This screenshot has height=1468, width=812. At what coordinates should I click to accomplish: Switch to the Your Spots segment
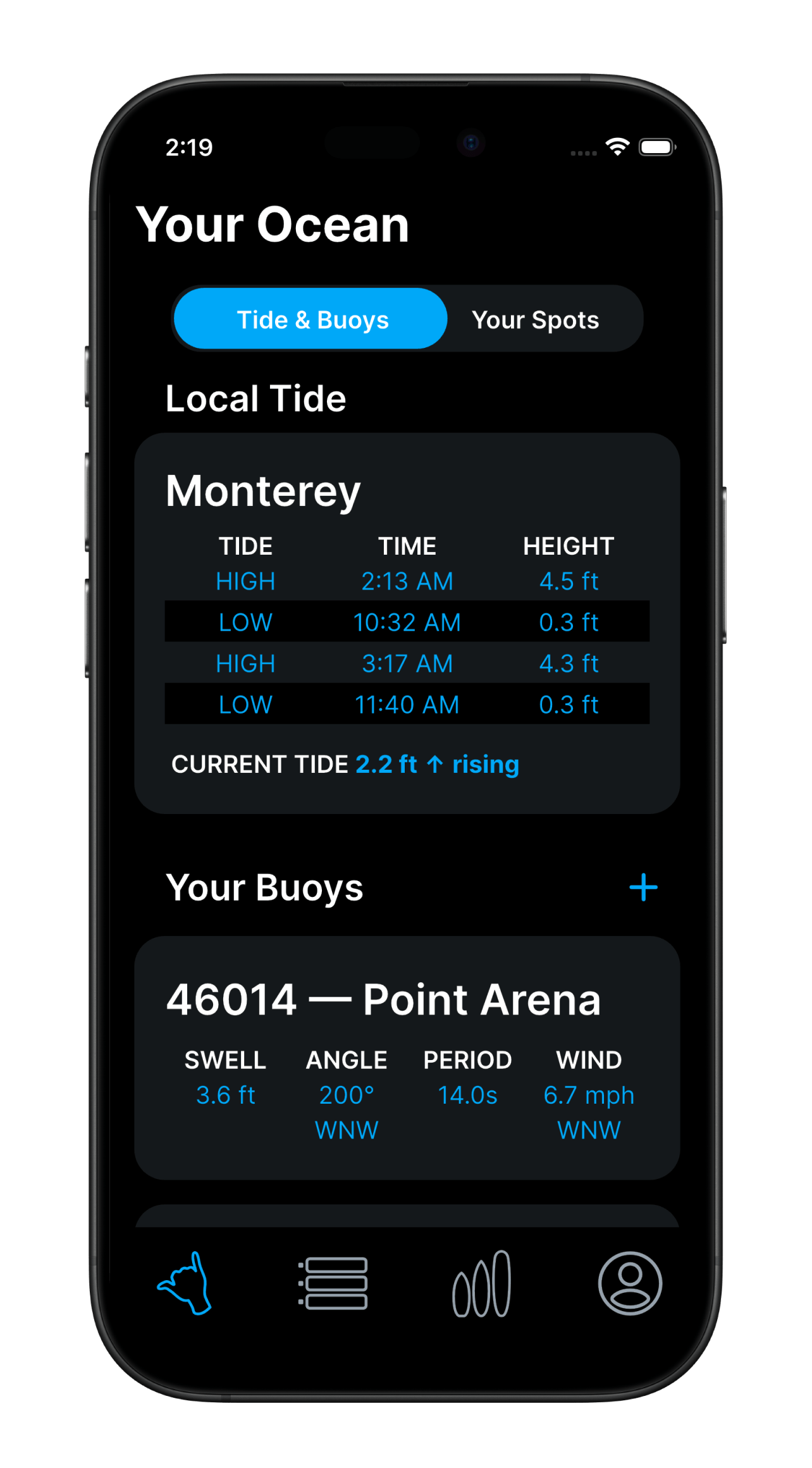535,319
